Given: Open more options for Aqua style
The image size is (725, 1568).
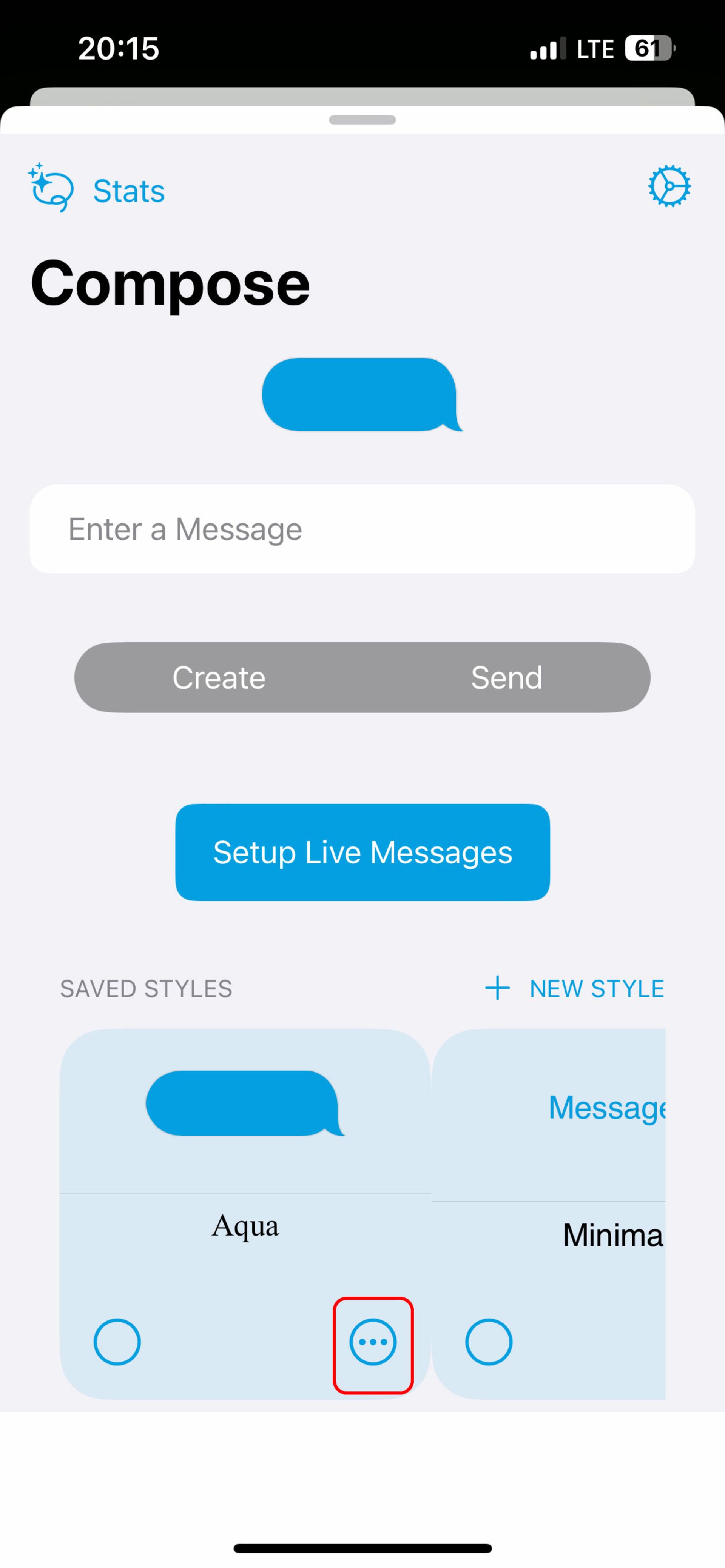Looking at the screenshot, I should click(373, 1342).
